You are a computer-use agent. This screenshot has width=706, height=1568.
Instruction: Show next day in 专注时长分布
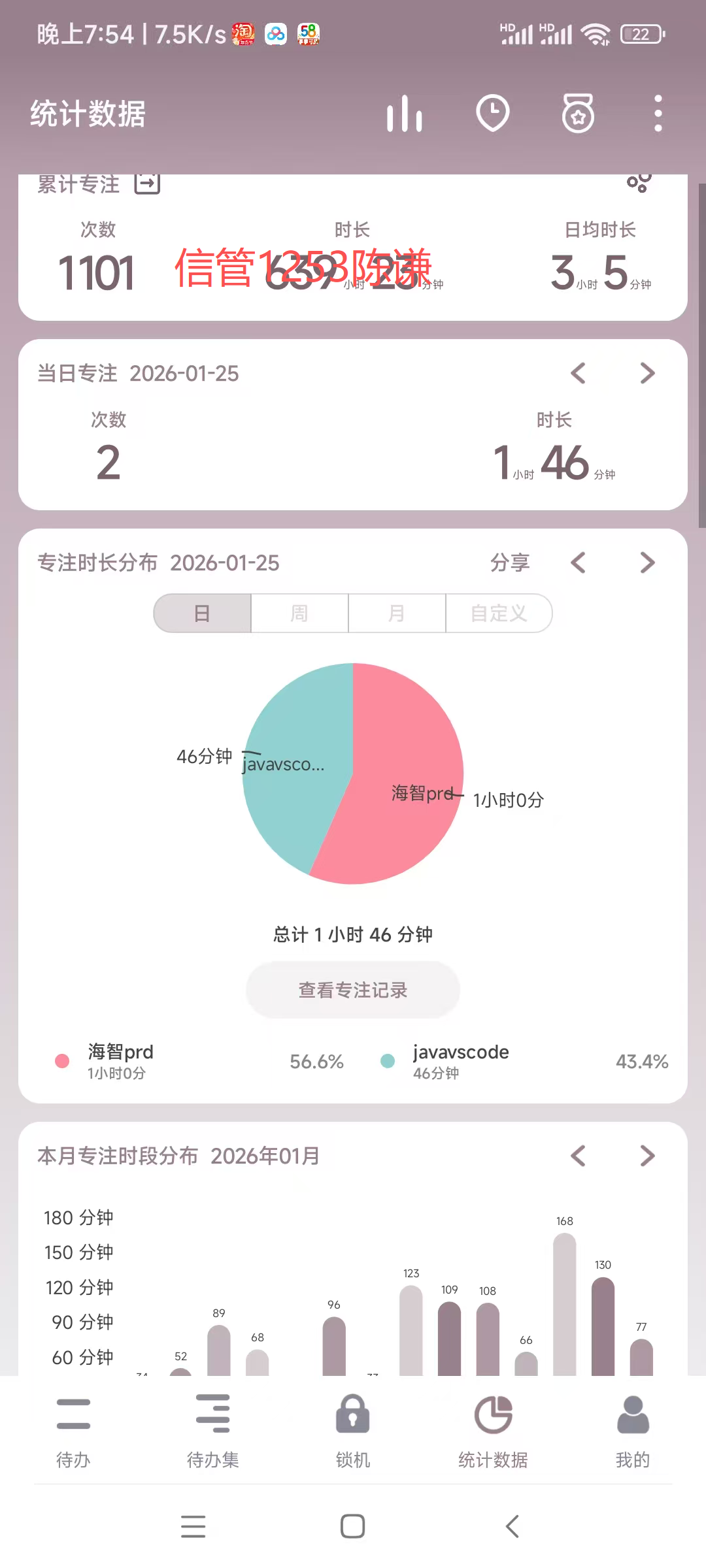pos(647,563)
